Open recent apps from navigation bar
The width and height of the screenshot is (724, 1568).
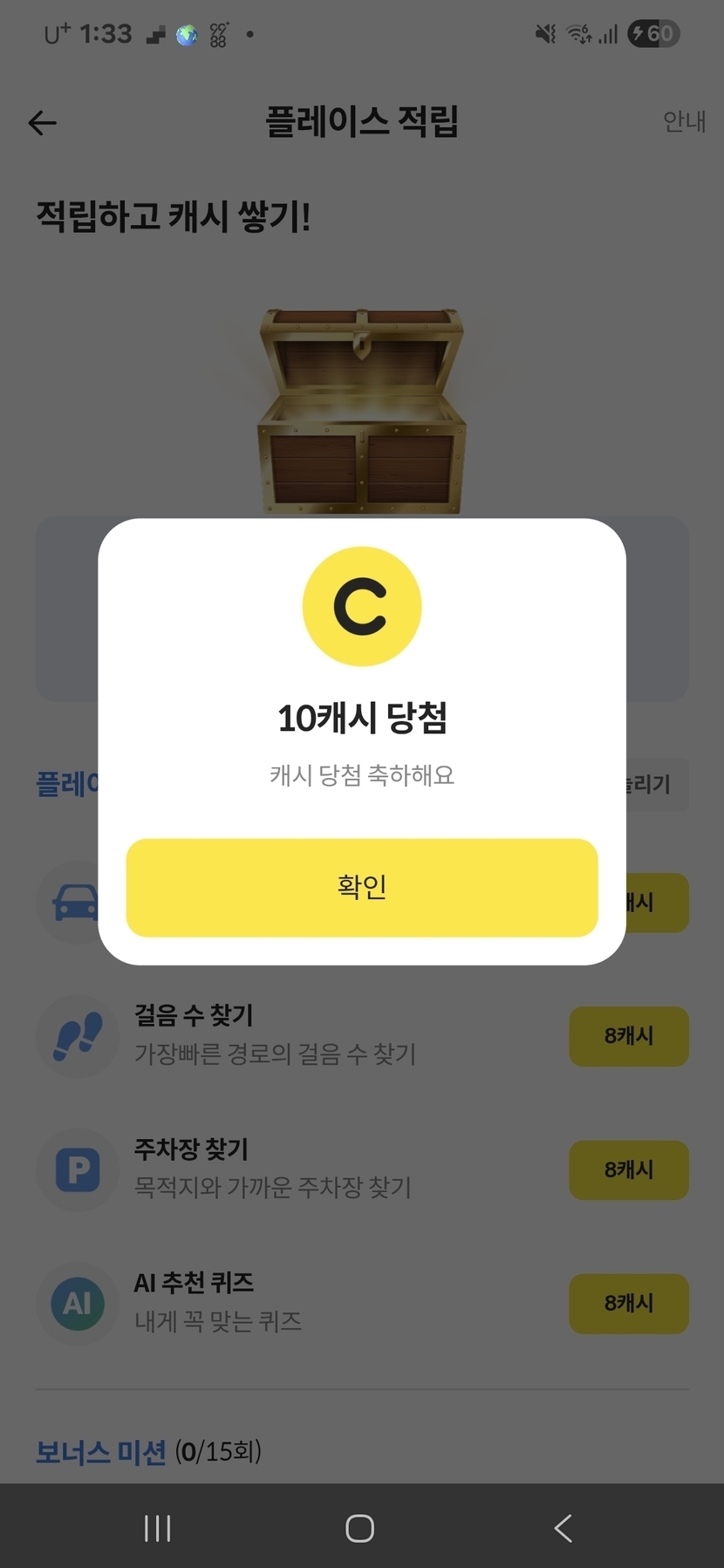click(x=157, y=1528)
